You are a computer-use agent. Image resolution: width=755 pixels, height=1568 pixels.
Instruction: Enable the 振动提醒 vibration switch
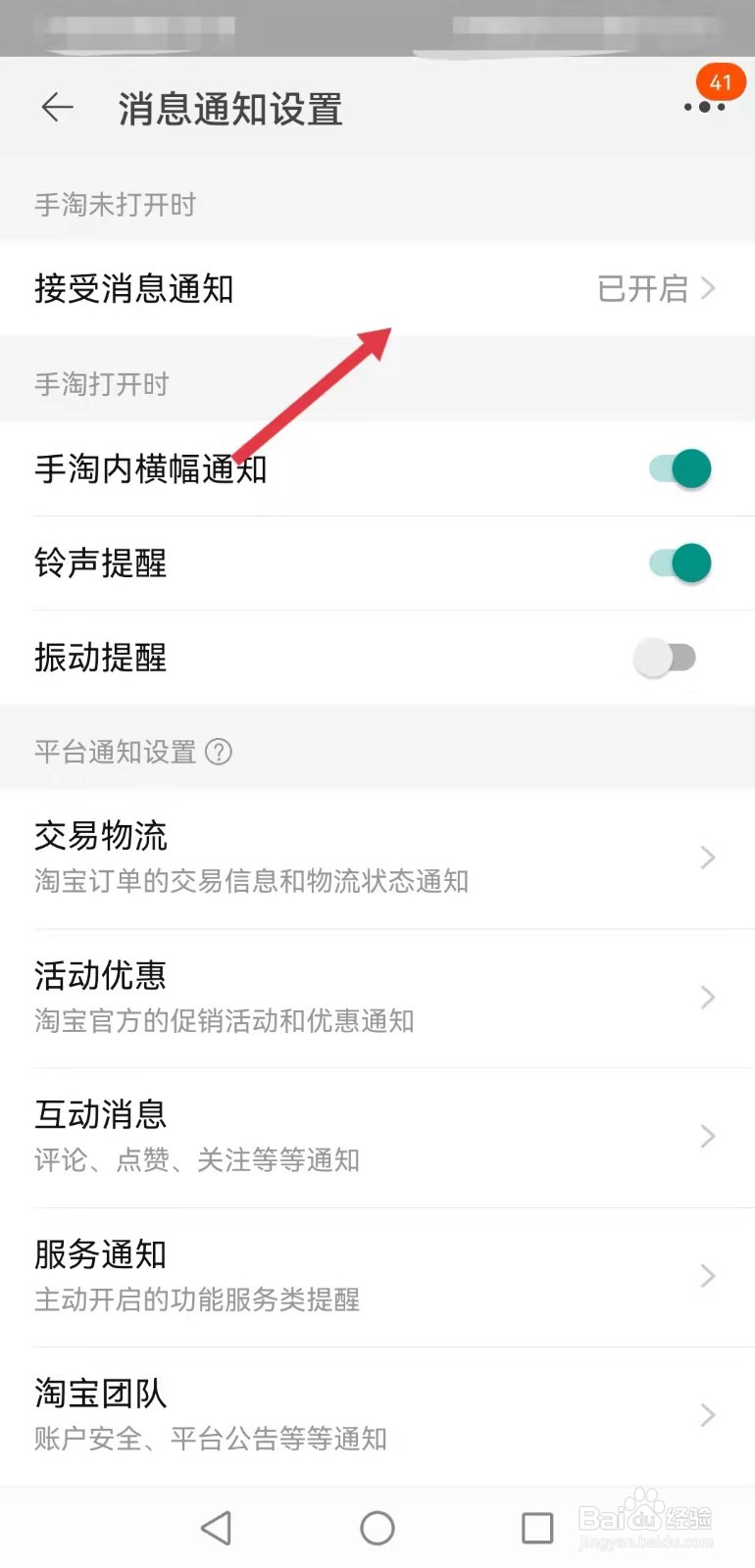pyautogui.click(x=668, y=658)
